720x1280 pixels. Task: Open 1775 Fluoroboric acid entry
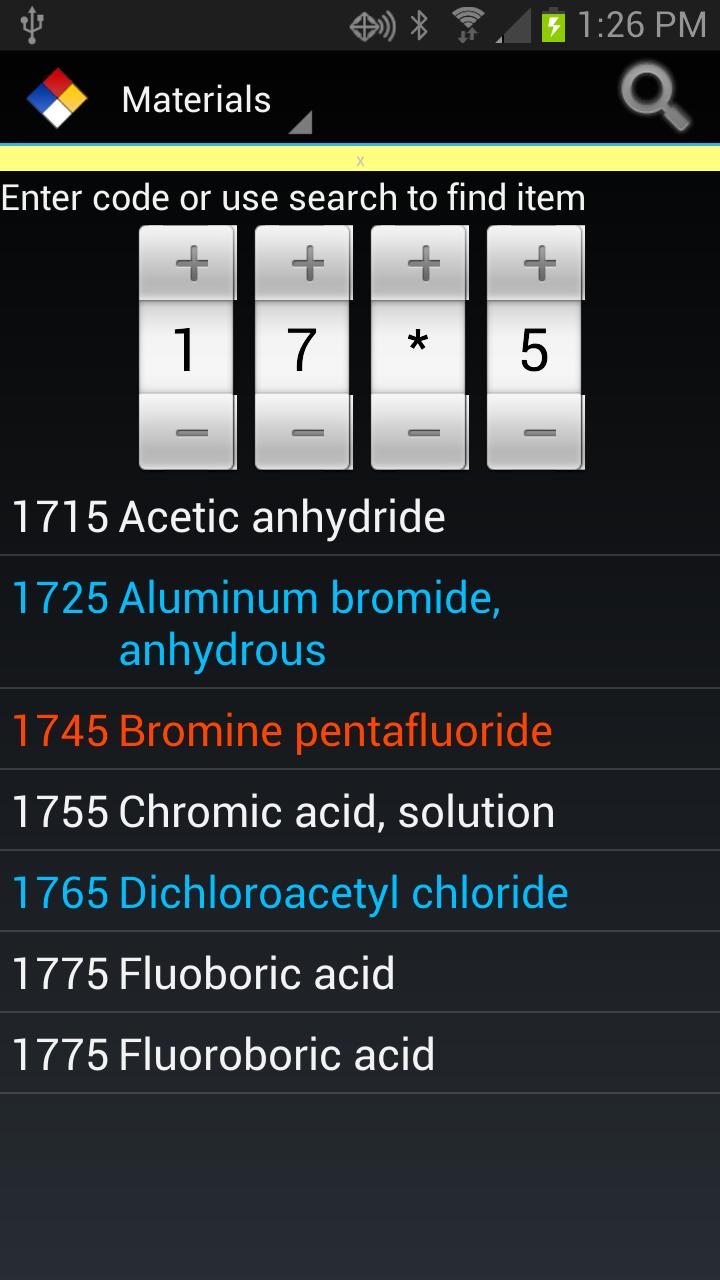click(360, 1055)
